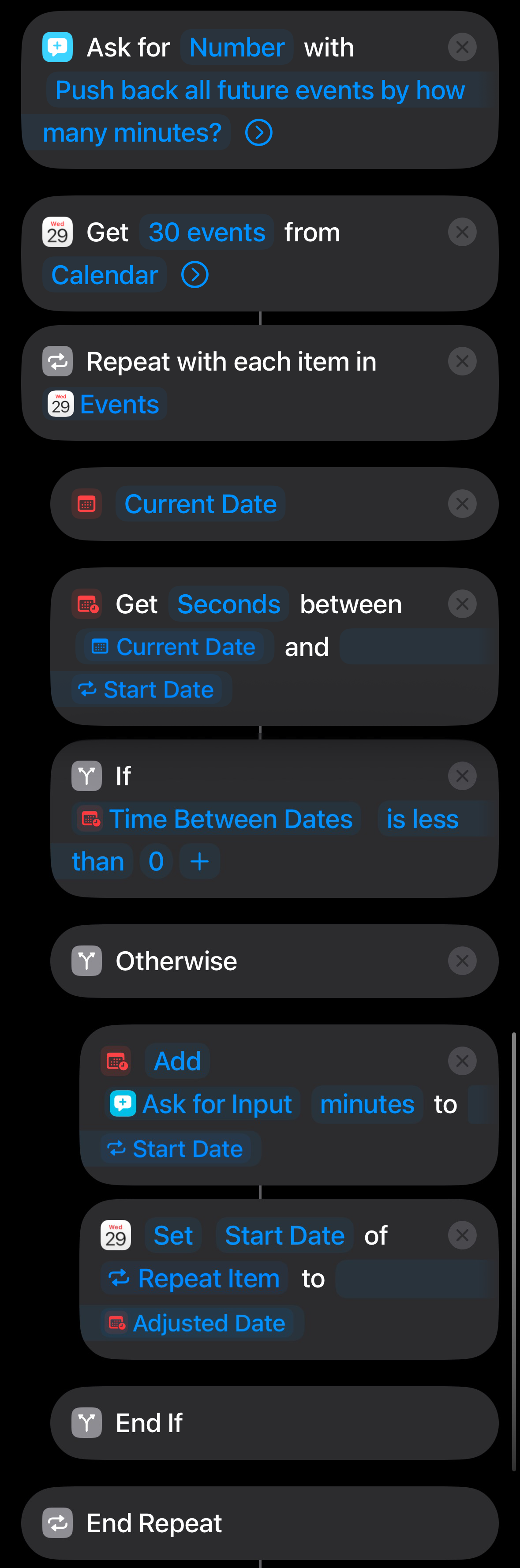Change the Add operation in date adjustment
520x1568 pixels.
point(177,1062)
